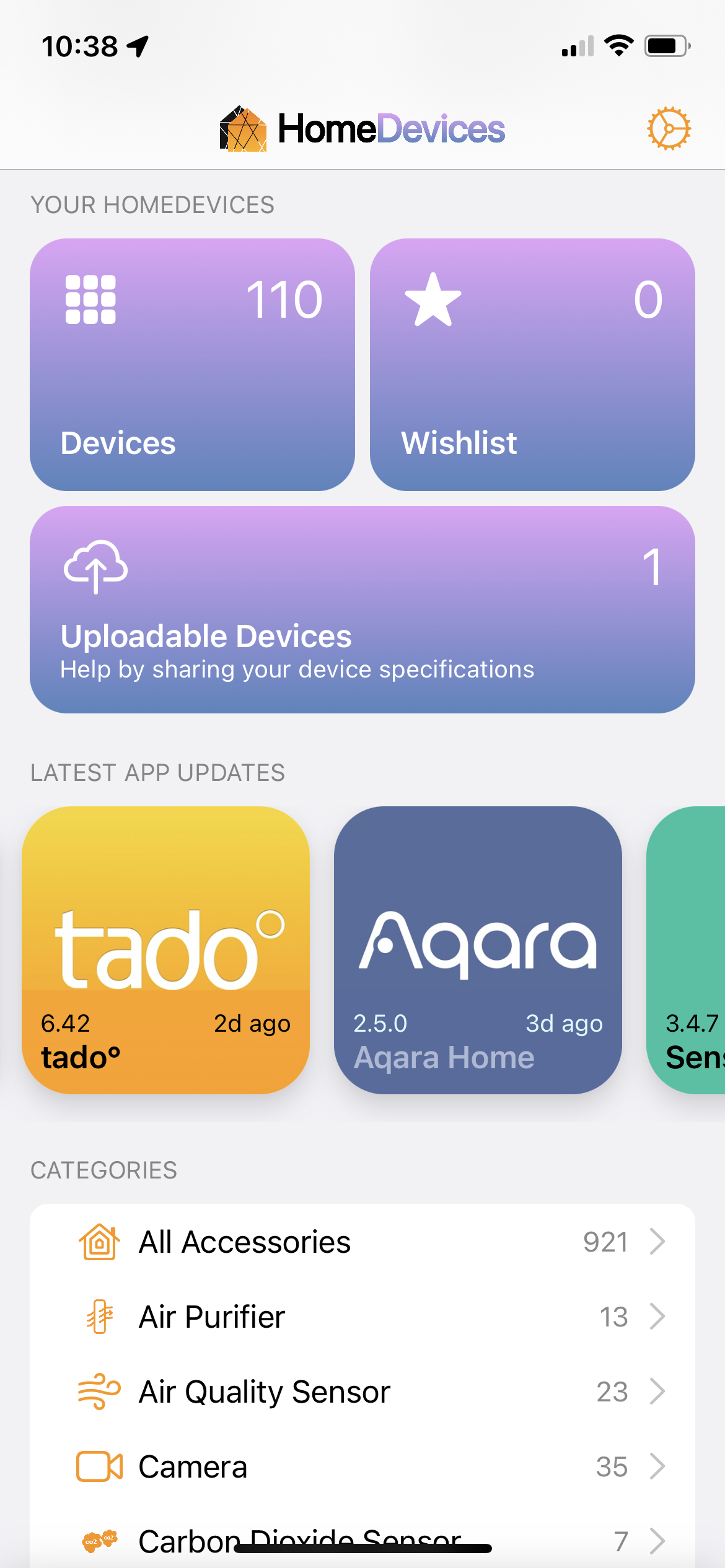725x1568 pixels.
Task: Open the Devices card
Action: tap(192, 365)
